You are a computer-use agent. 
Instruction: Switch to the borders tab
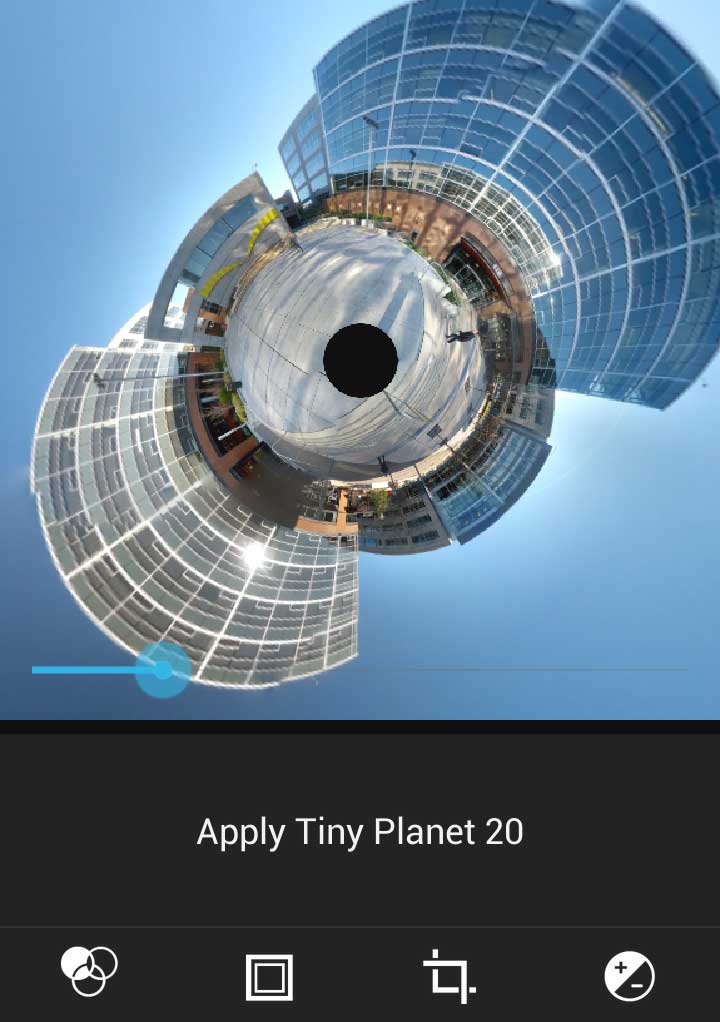pyautogui.click(x=269, y=976)
